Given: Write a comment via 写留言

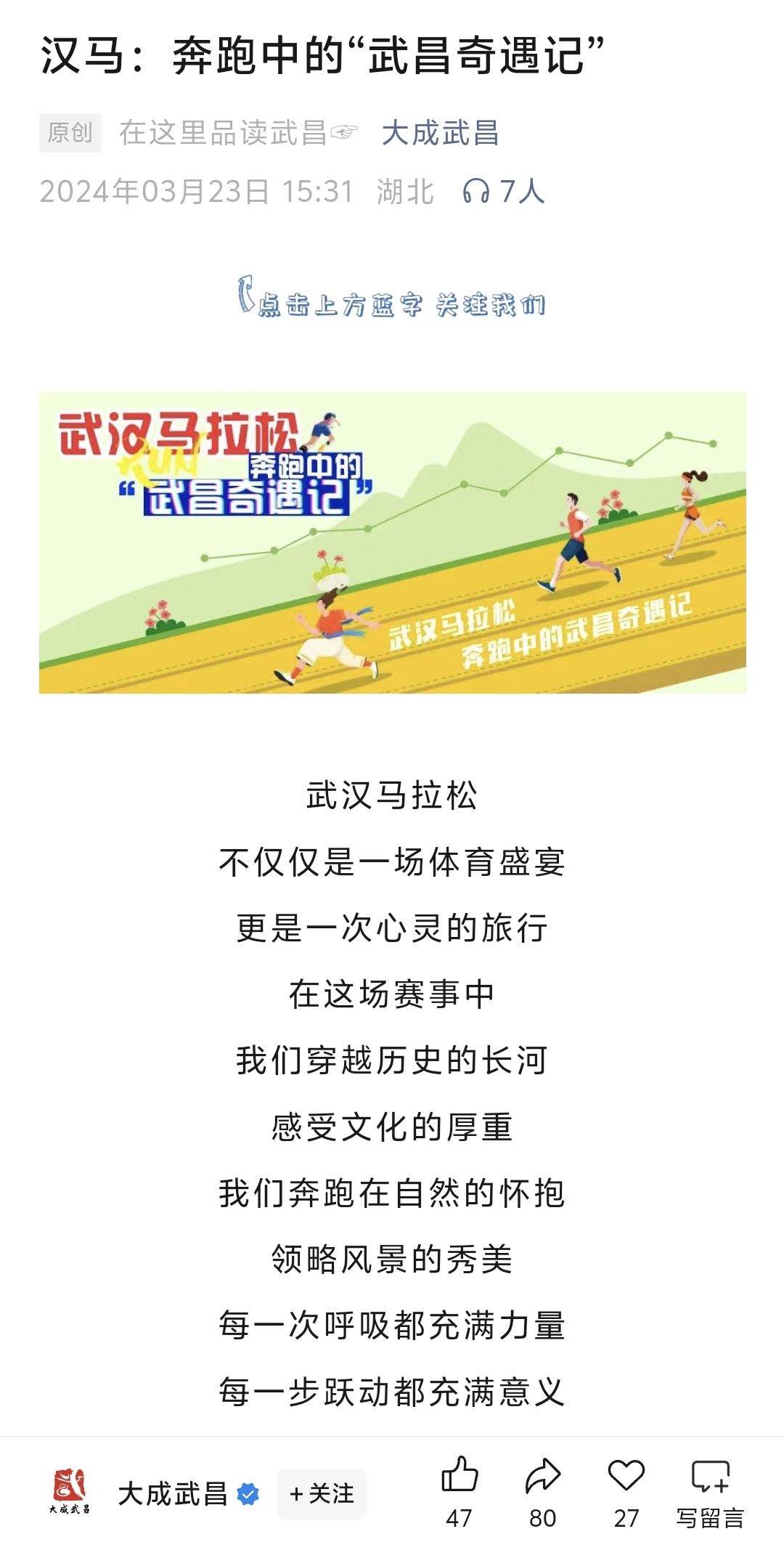Looking at the screenshot, I should tap(709, 1489).
